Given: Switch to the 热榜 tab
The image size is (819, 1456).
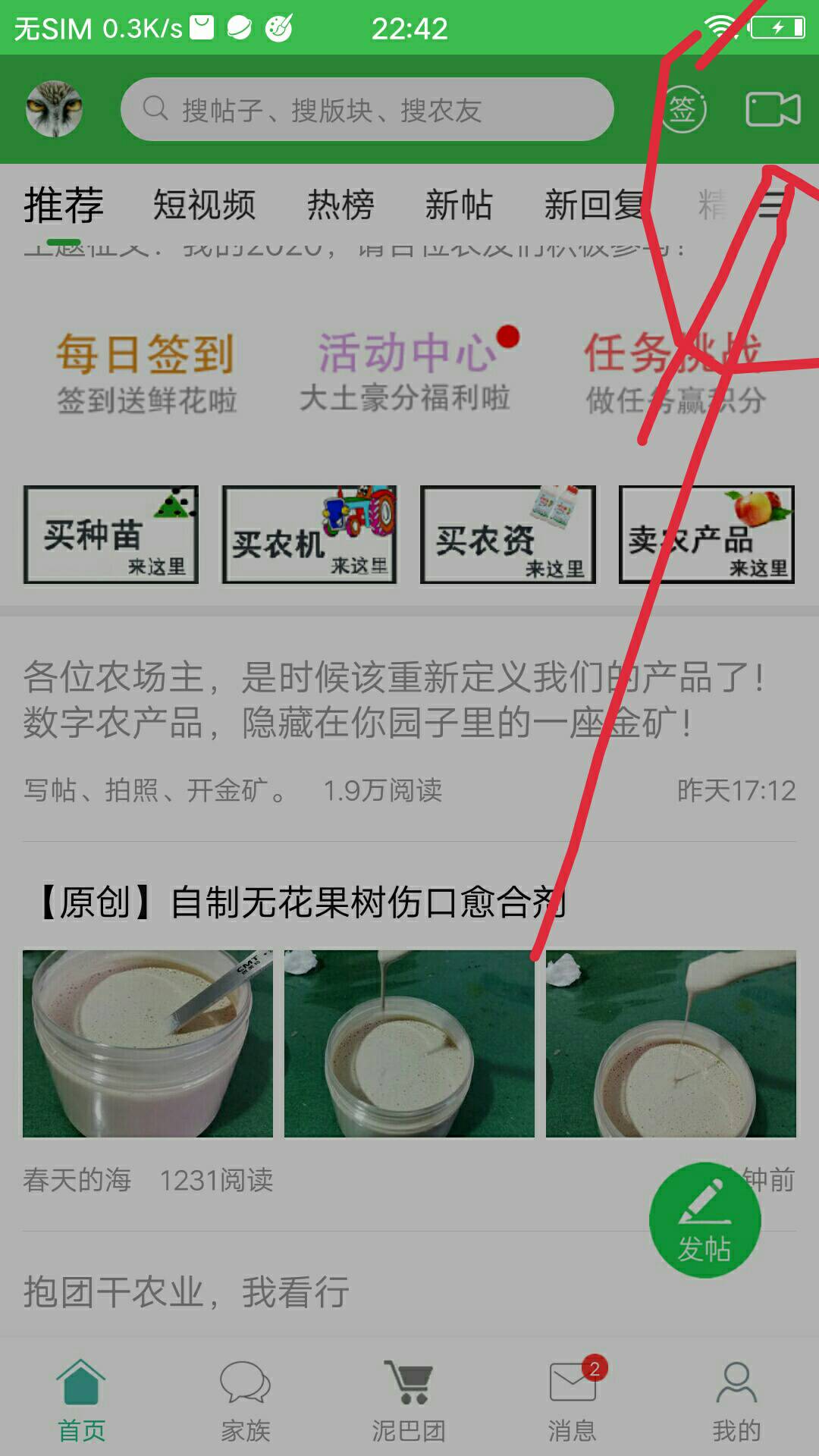Looking at the screenshot, I should (340, 205).
